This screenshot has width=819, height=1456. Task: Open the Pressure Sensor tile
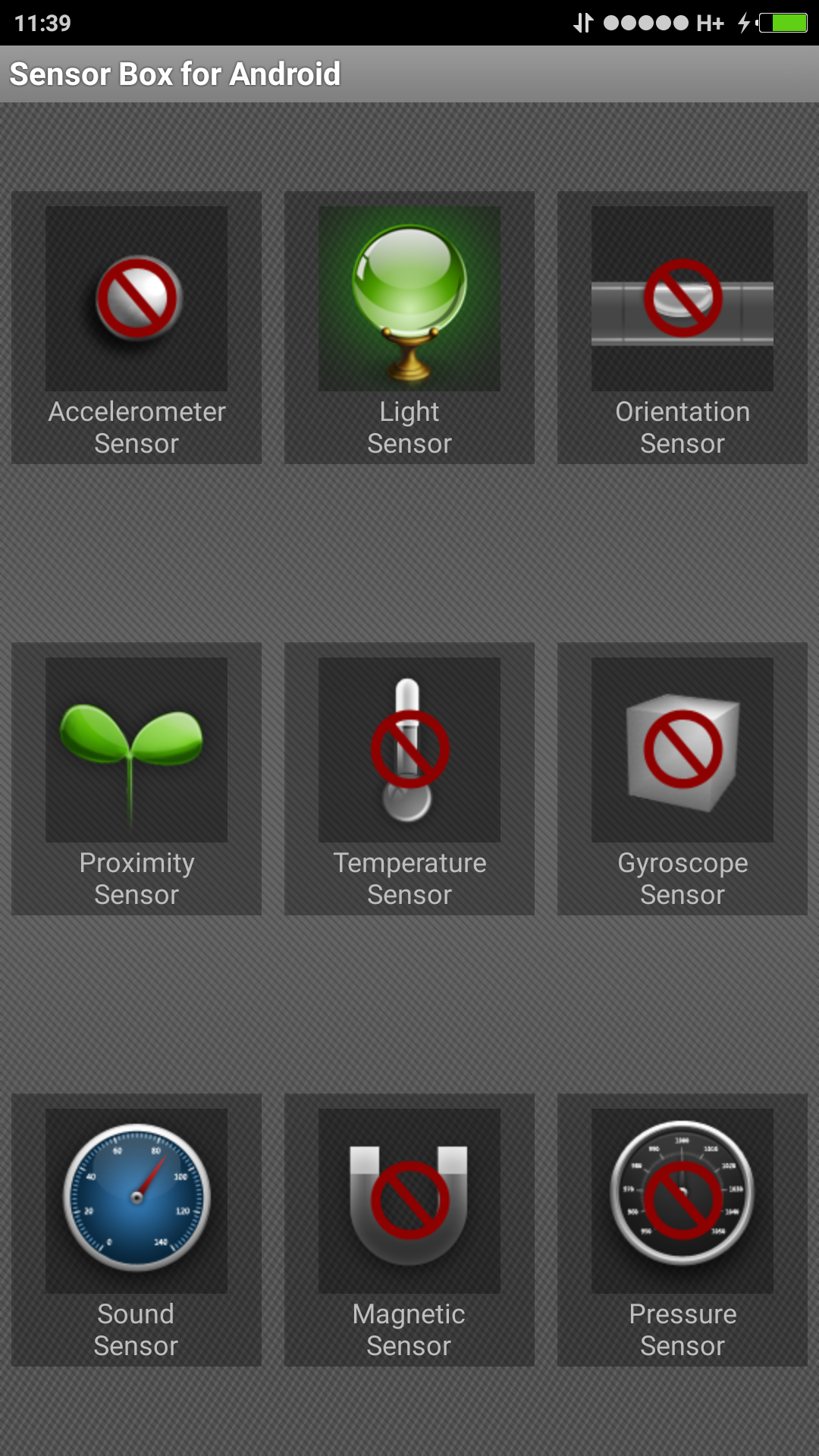pos(682,1230)
